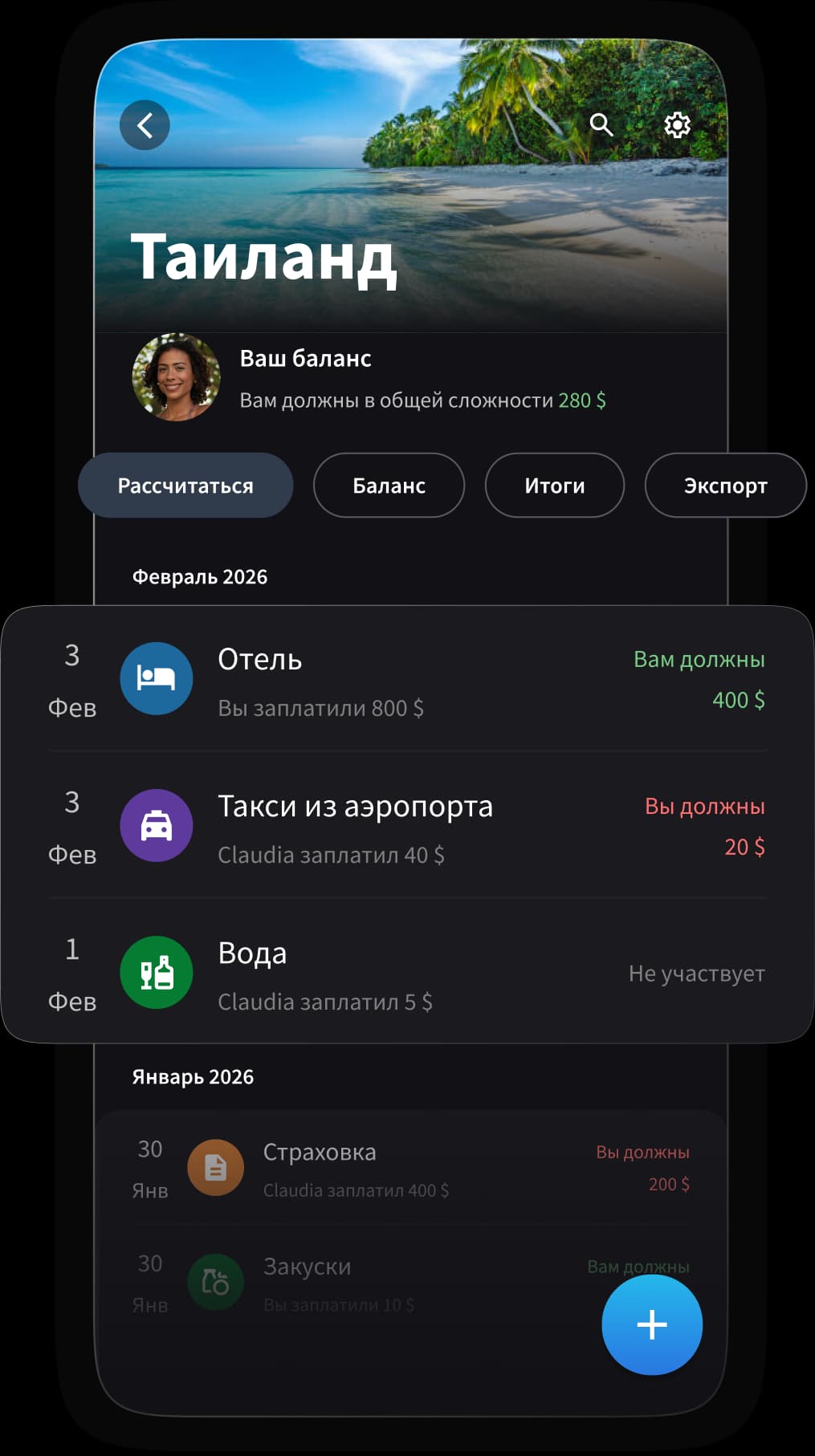
Task: Open the Рассчитаться section
Action: pyautogui.click(x=185, y=485)
